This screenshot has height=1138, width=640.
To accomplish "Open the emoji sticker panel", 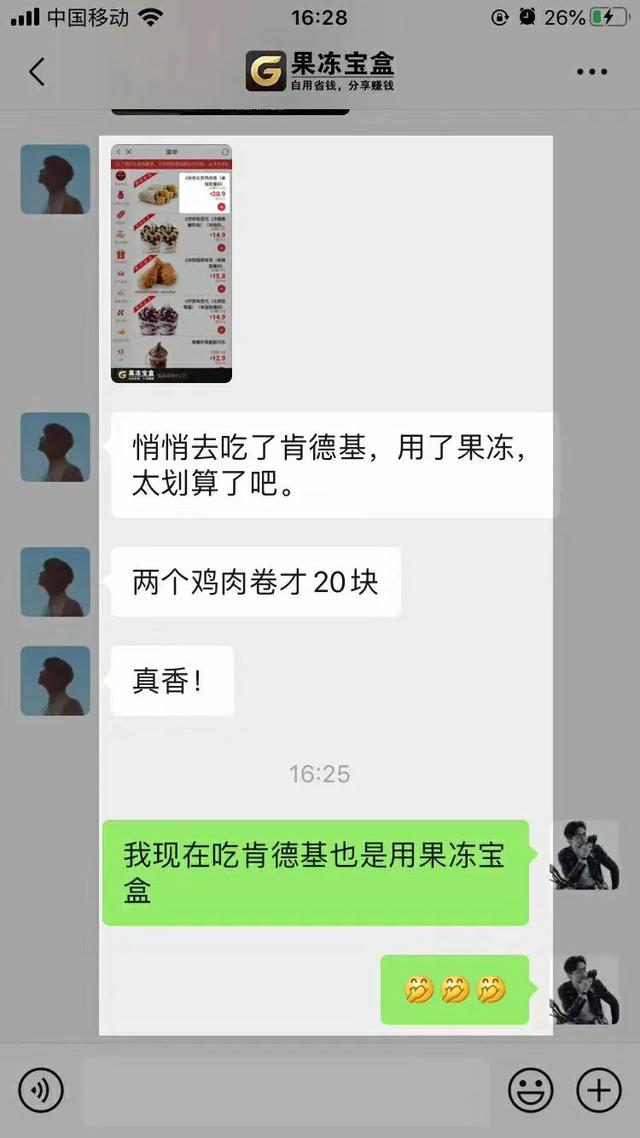I will point(530,1089).
